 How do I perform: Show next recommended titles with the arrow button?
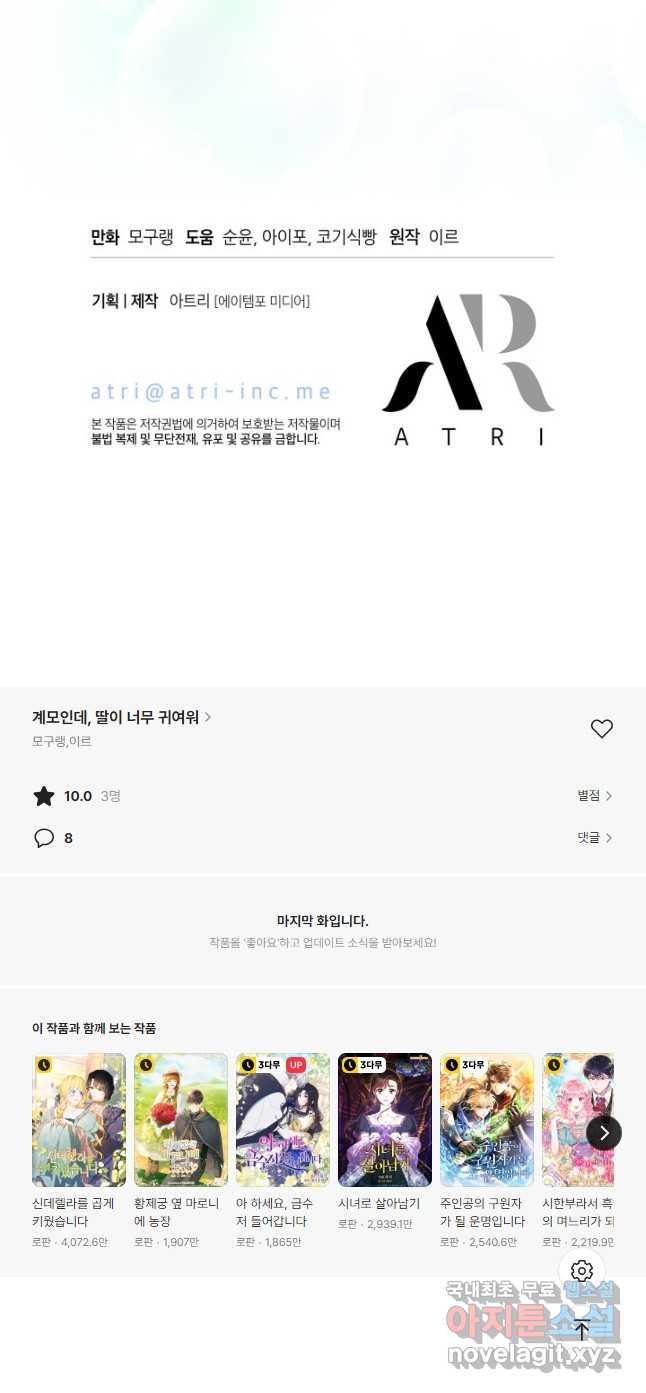(x=603, y=1132)
